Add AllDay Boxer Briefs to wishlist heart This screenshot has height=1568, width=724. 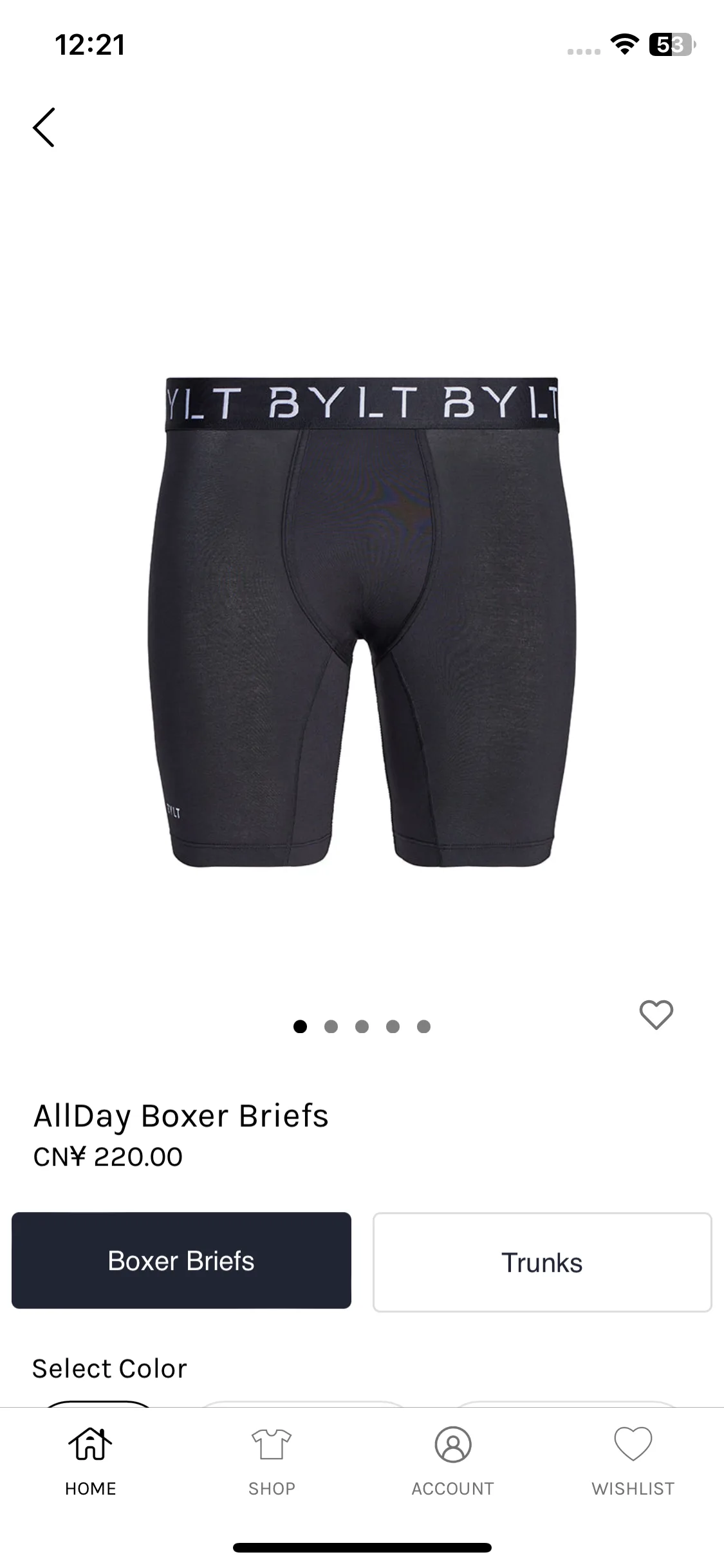(x=656, y=1015)
